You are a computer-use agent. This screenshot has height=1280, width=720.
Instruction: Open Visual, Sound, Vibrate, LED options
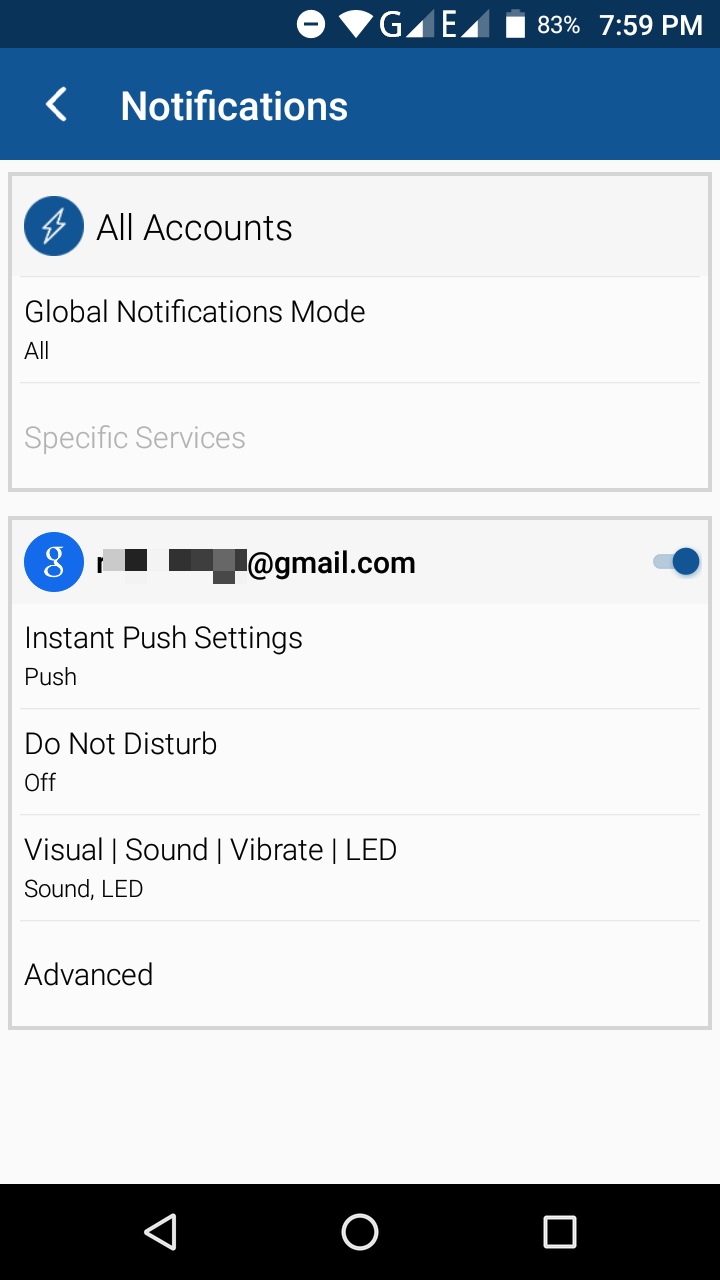(360, 868)
